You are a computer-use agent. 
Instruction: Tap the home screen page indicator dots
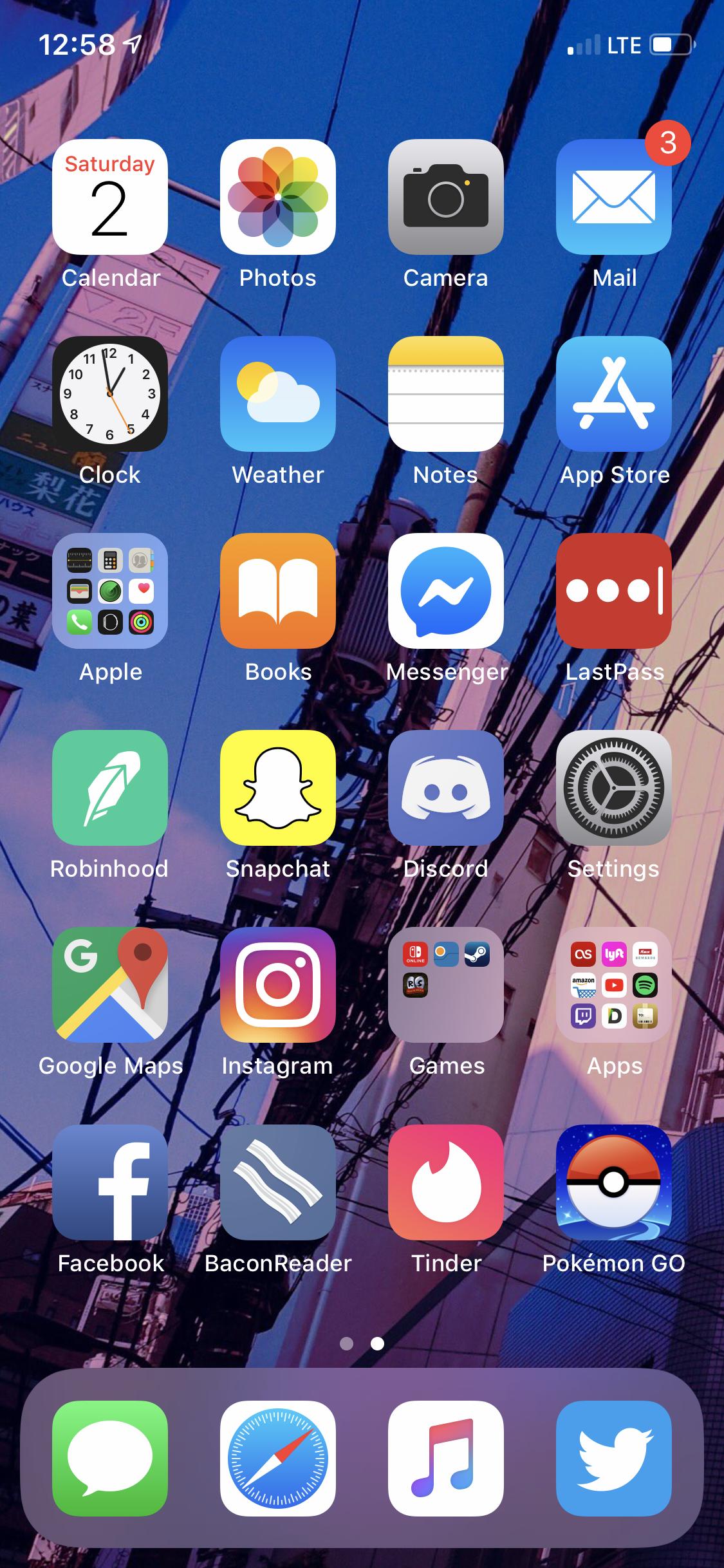tap(362, 1343)
